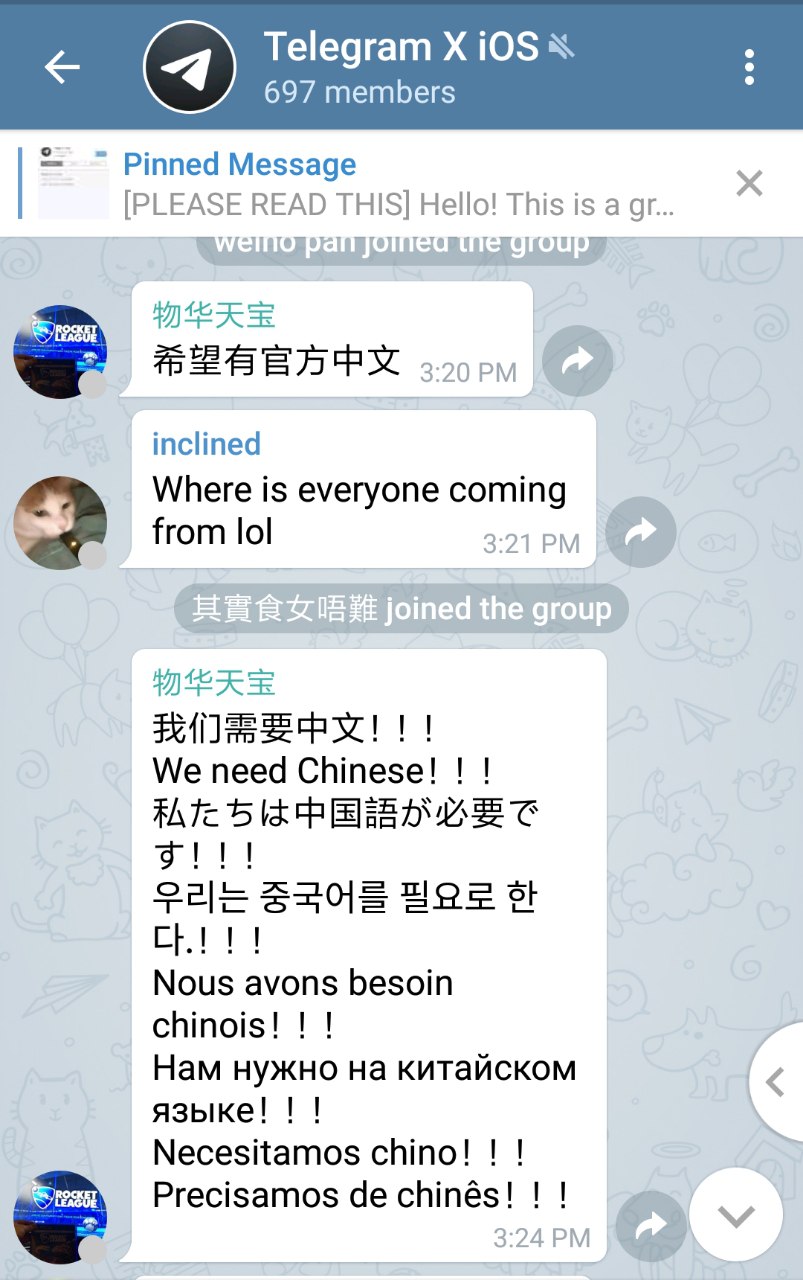Open the side panel arrow handle
Viewport: 803px width, 1280px height.
tap(777, 1082)
